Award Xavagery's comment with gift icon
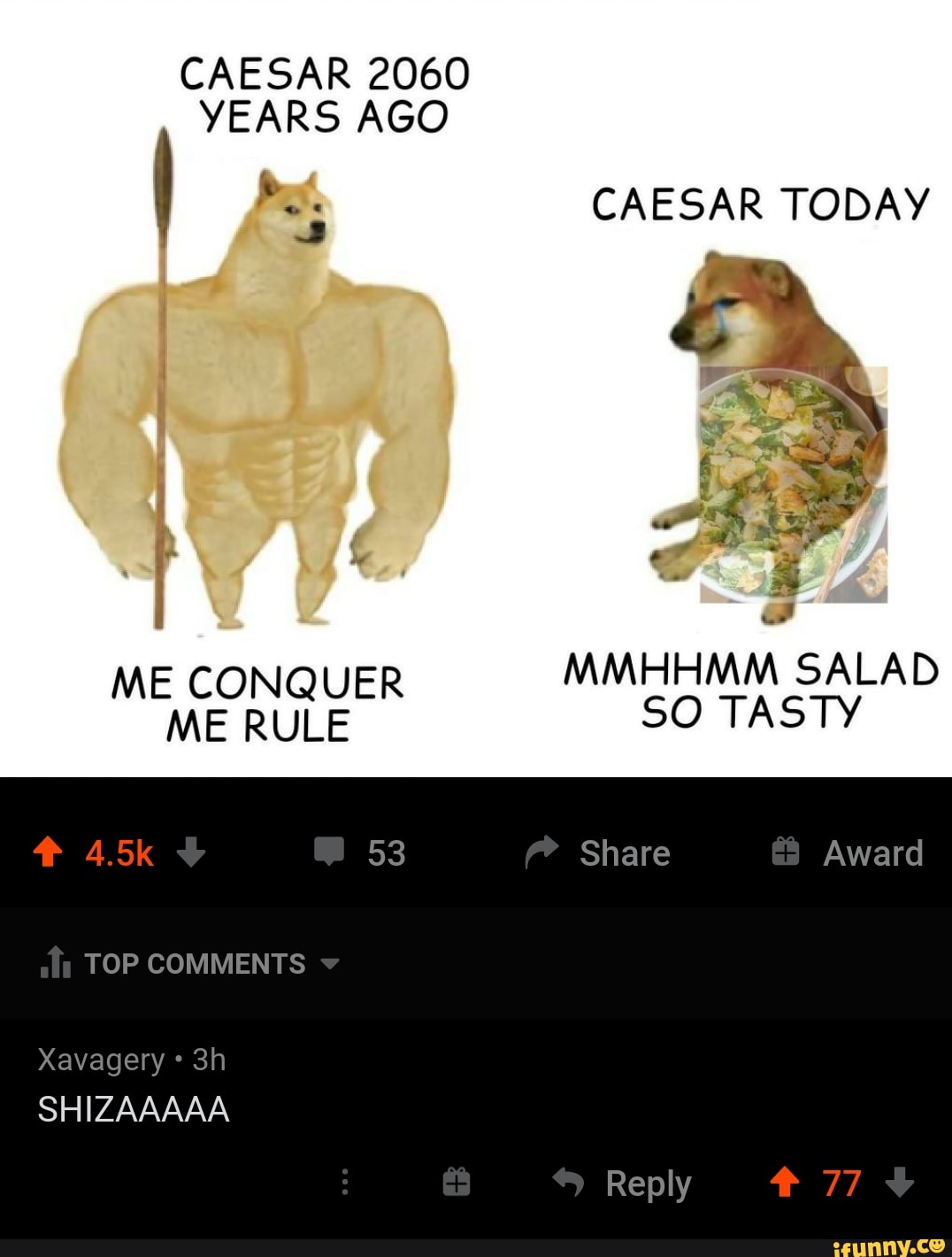Viewport: 952px width, 1257px height. pos(457,1182)
